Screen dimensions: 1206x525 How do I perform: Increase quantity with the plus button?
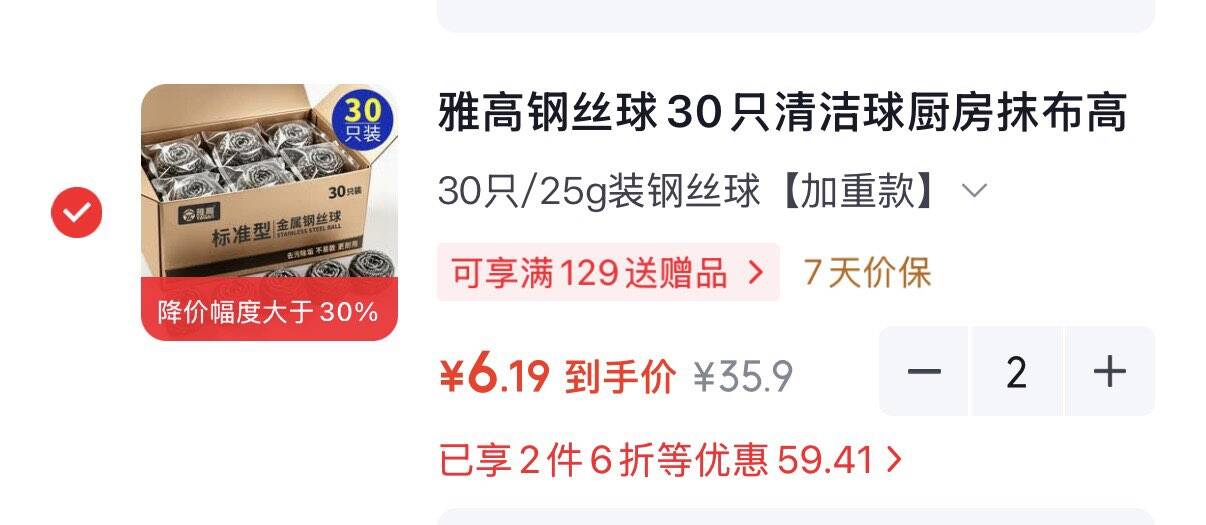pyautogui.click(x=1110, y=371)
